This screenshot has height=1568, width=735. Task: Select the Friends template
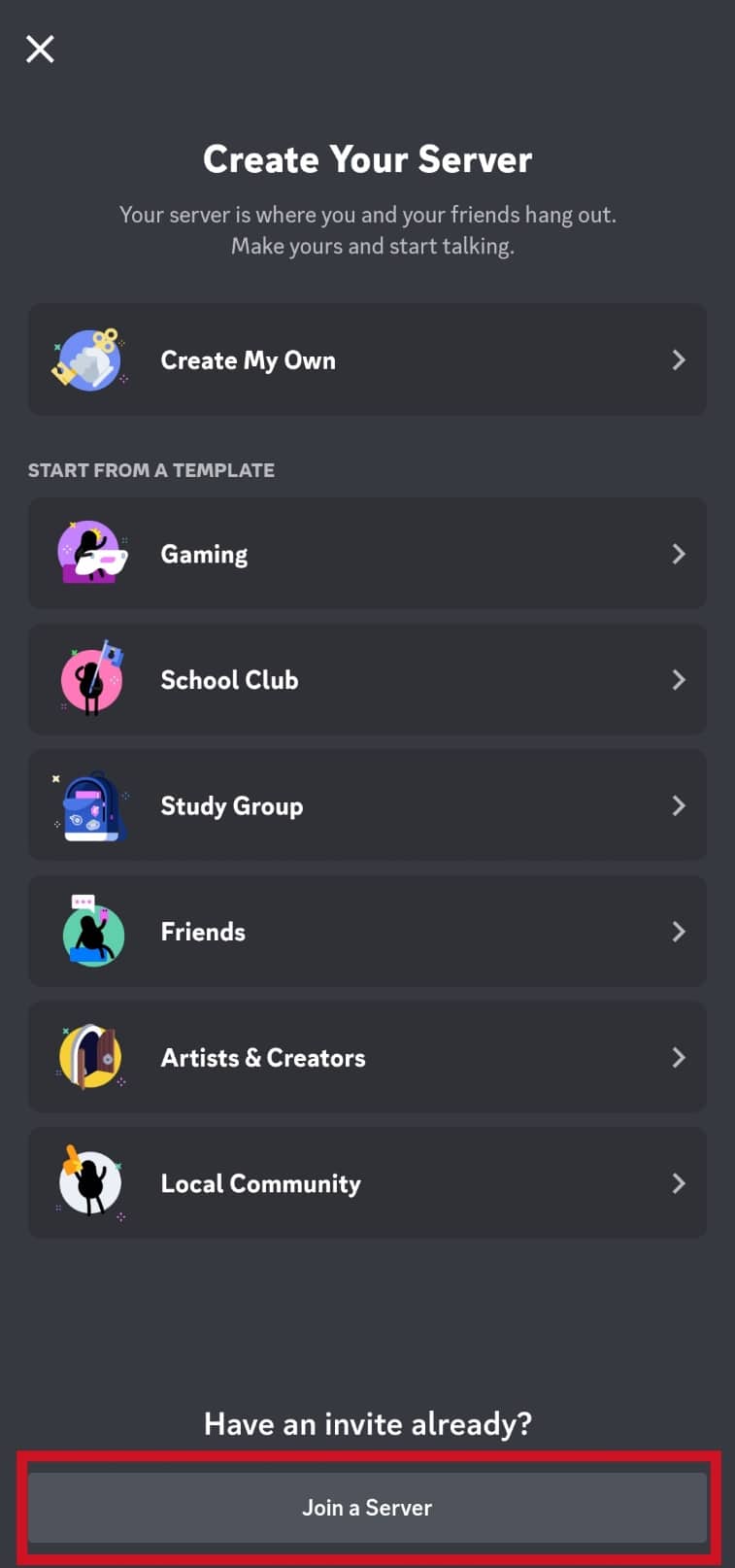367,931
